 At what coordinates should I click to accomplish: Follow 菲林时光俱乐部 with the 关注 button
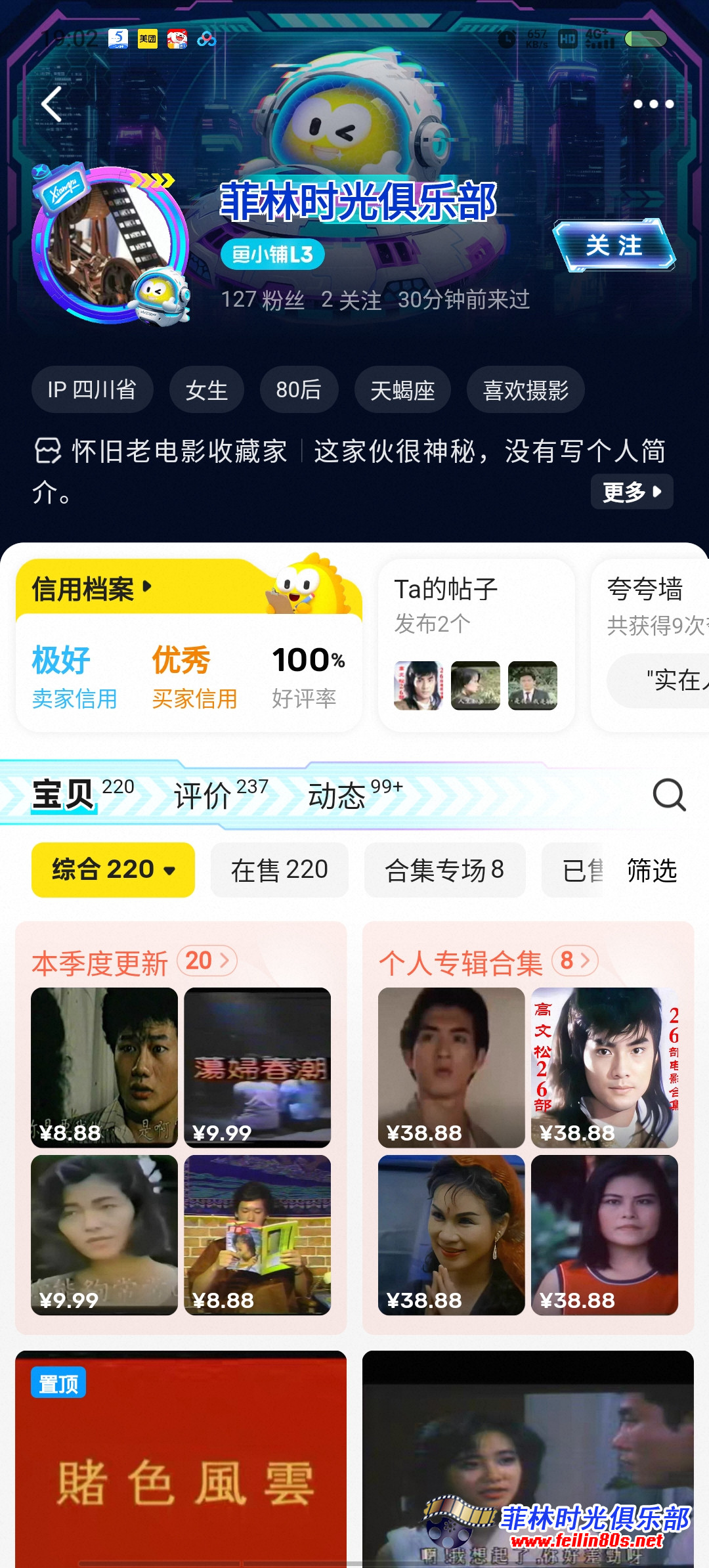(614, 246)
